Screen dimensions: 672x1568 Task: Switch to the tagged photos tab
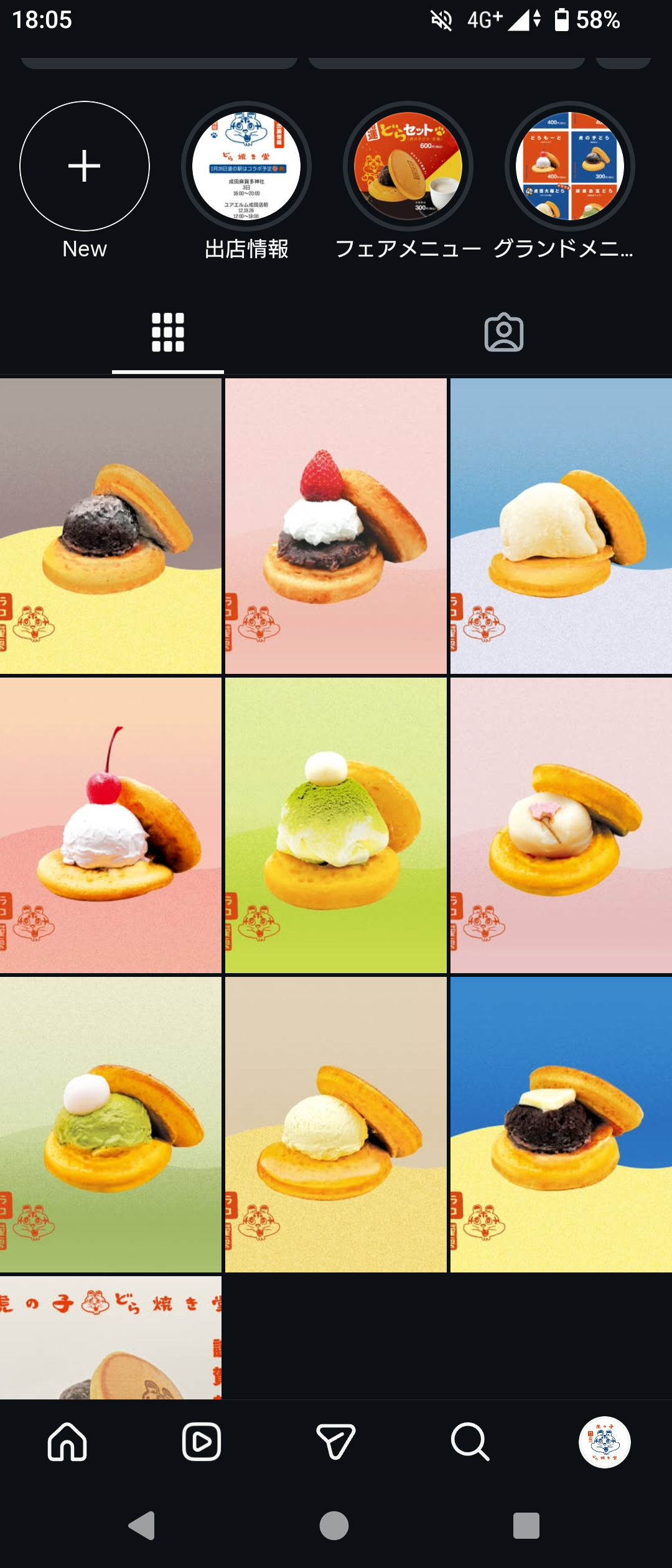[504, 332]
